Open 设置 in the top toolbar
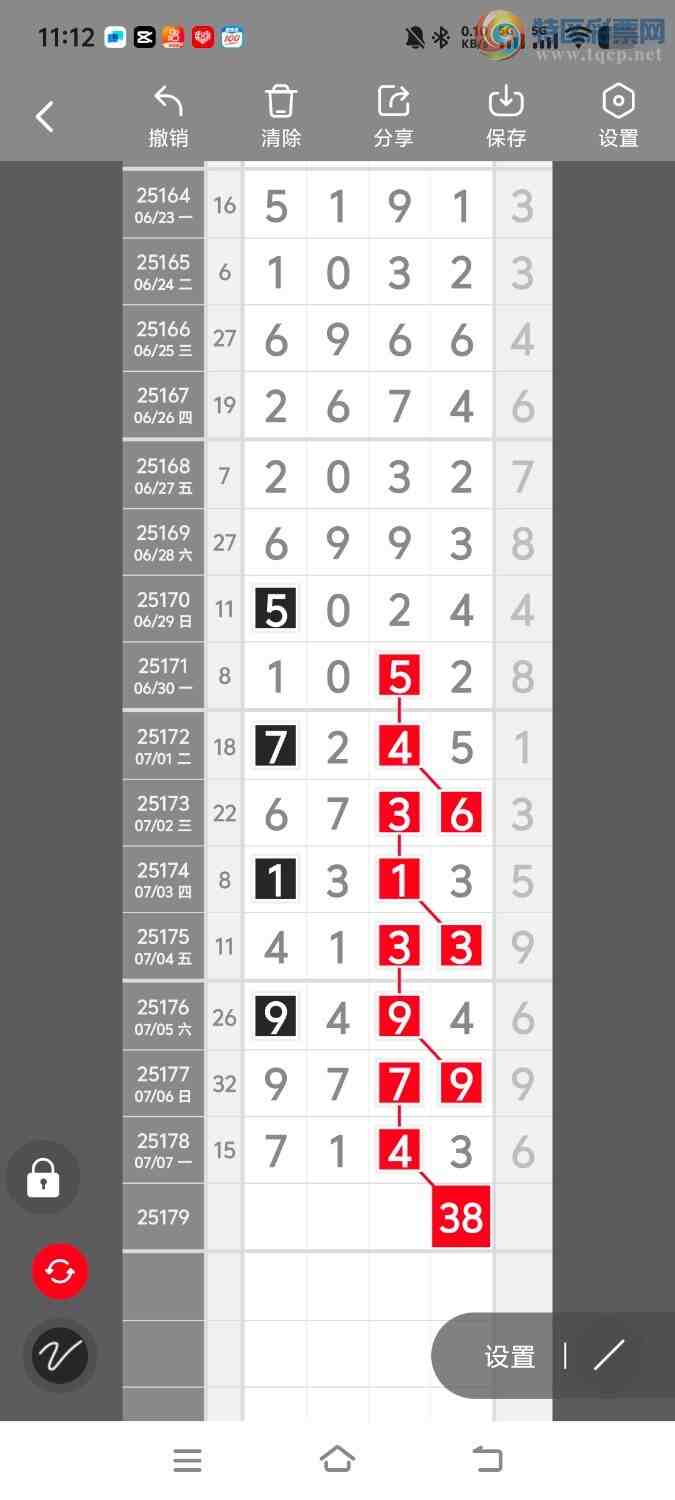 pyautogui.click(x=618, y=117)
